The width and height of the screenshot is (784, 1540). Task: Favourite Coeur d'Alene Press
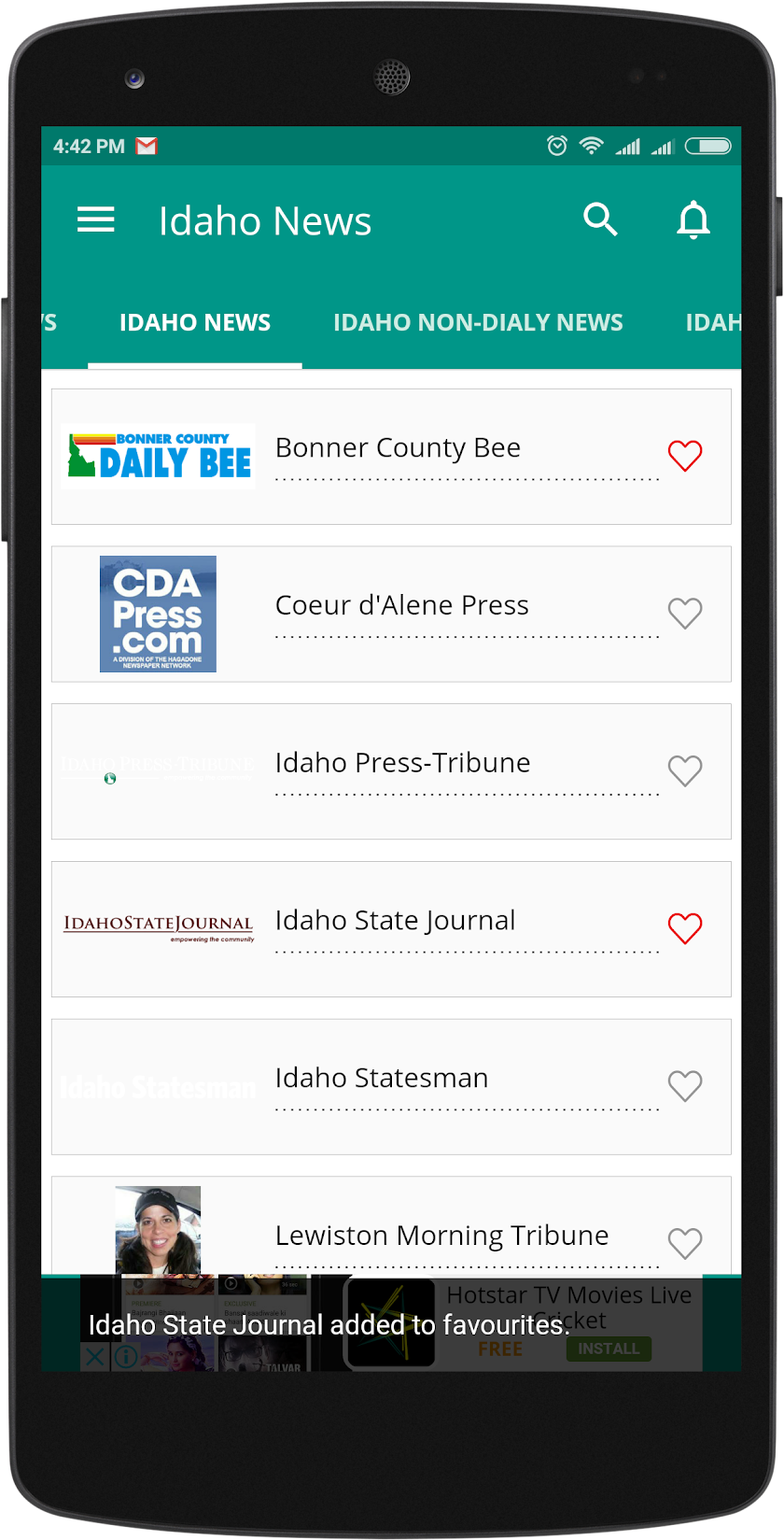[685, 614]
